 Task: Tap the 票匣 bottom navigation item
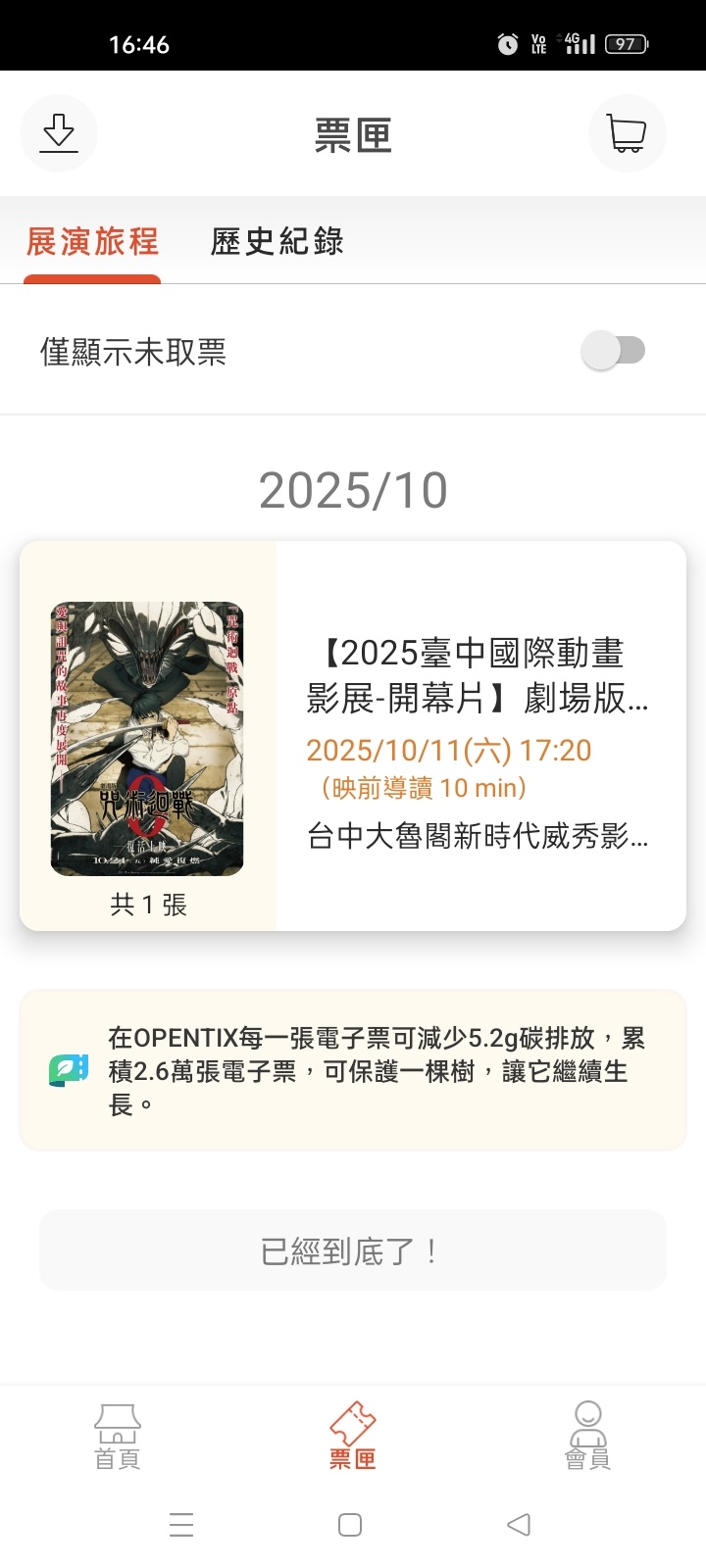(x=353, y=1436)
